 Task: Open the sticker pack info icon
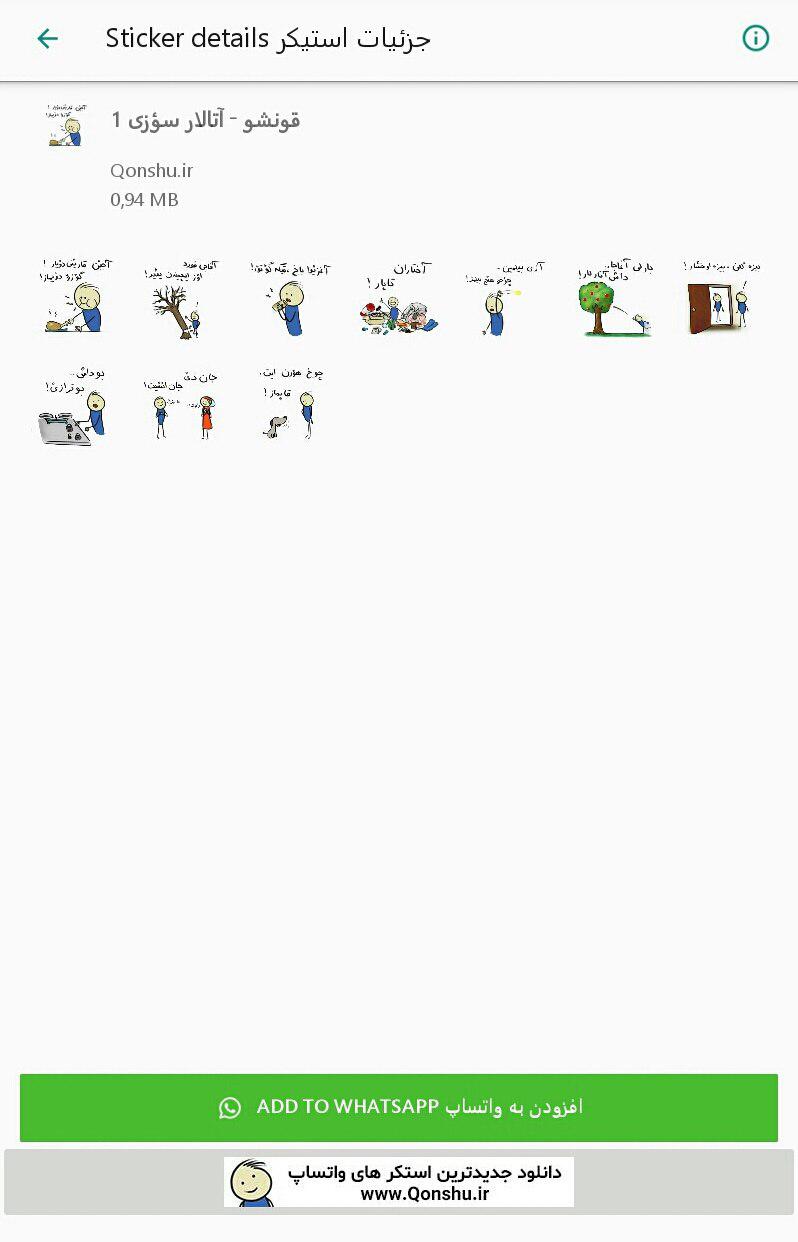(755, 39)
